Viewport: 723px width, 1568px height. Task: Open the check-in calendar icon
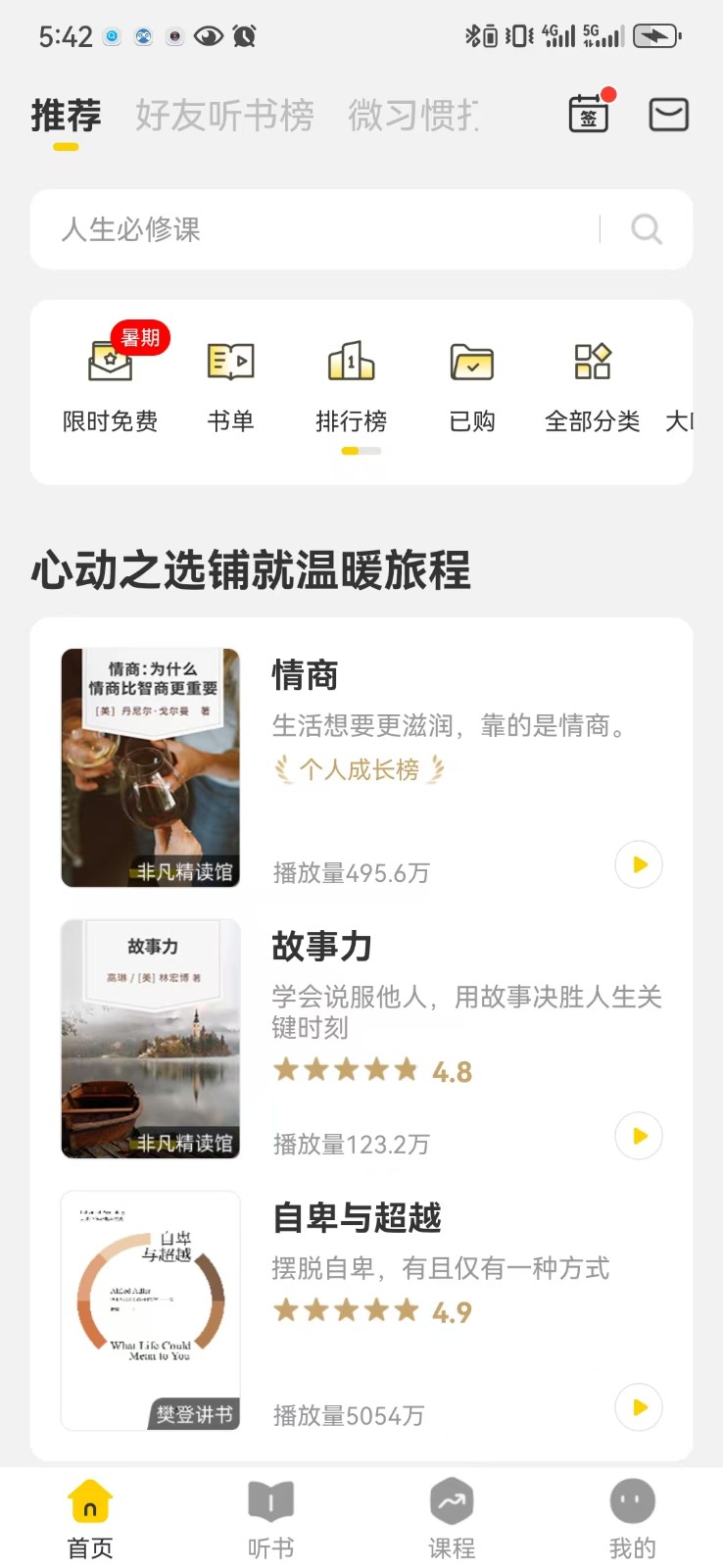coord(589,114)
